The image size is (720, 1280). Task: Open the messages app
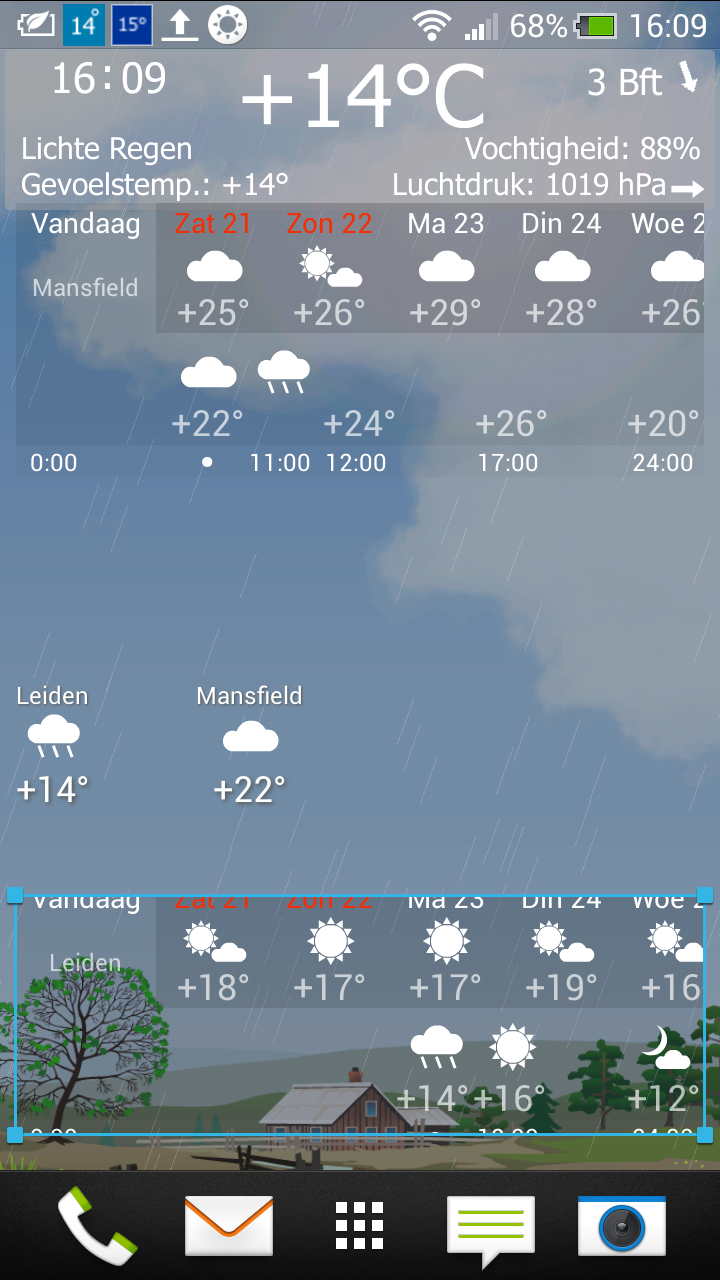[x=490, y=1227]
